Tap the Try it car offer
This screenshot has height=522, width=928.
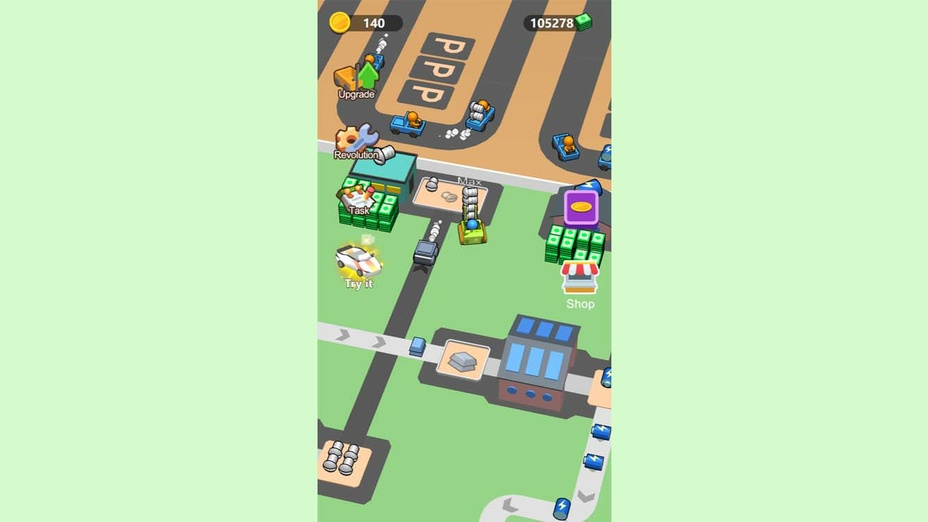pos(358,264)
